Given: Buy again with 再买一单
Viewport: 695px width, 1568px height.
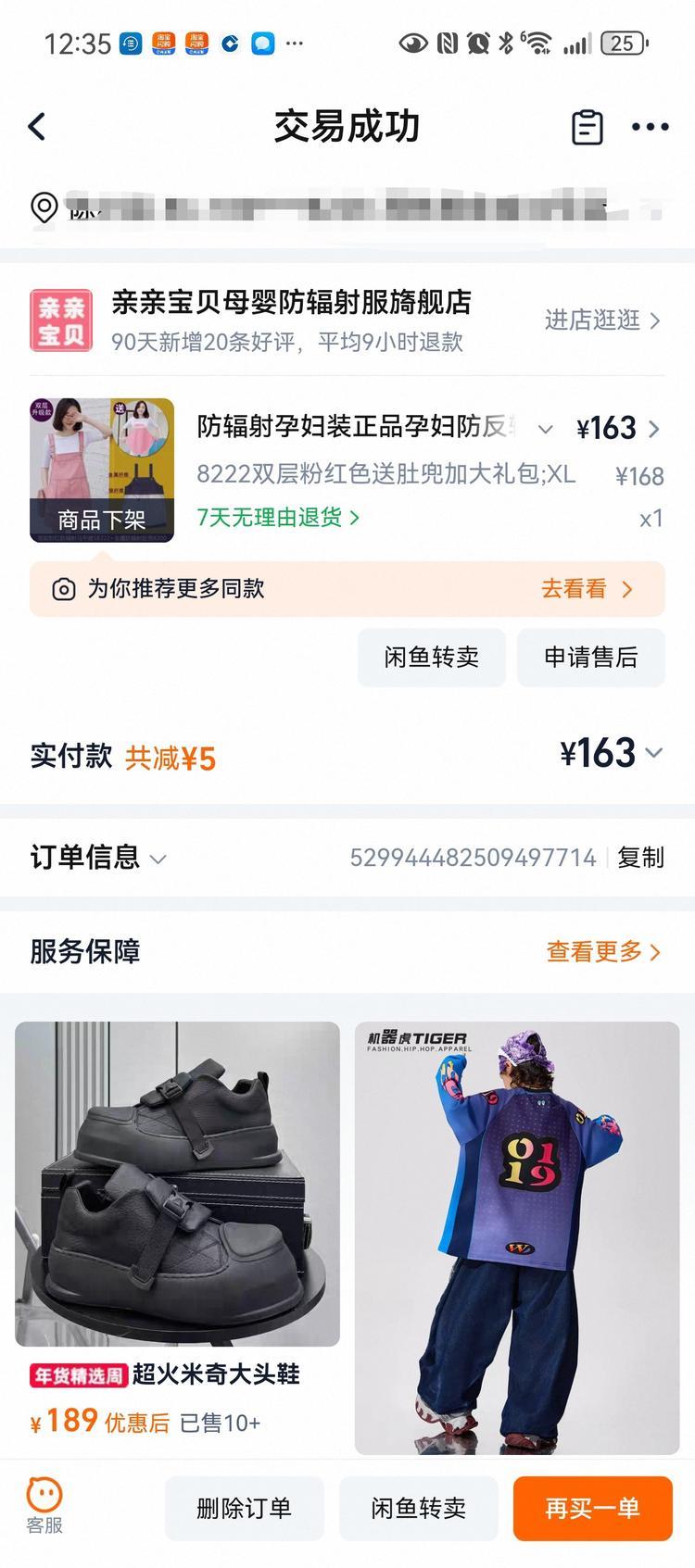Looking at the screenshot, I should coord(592,1509).
